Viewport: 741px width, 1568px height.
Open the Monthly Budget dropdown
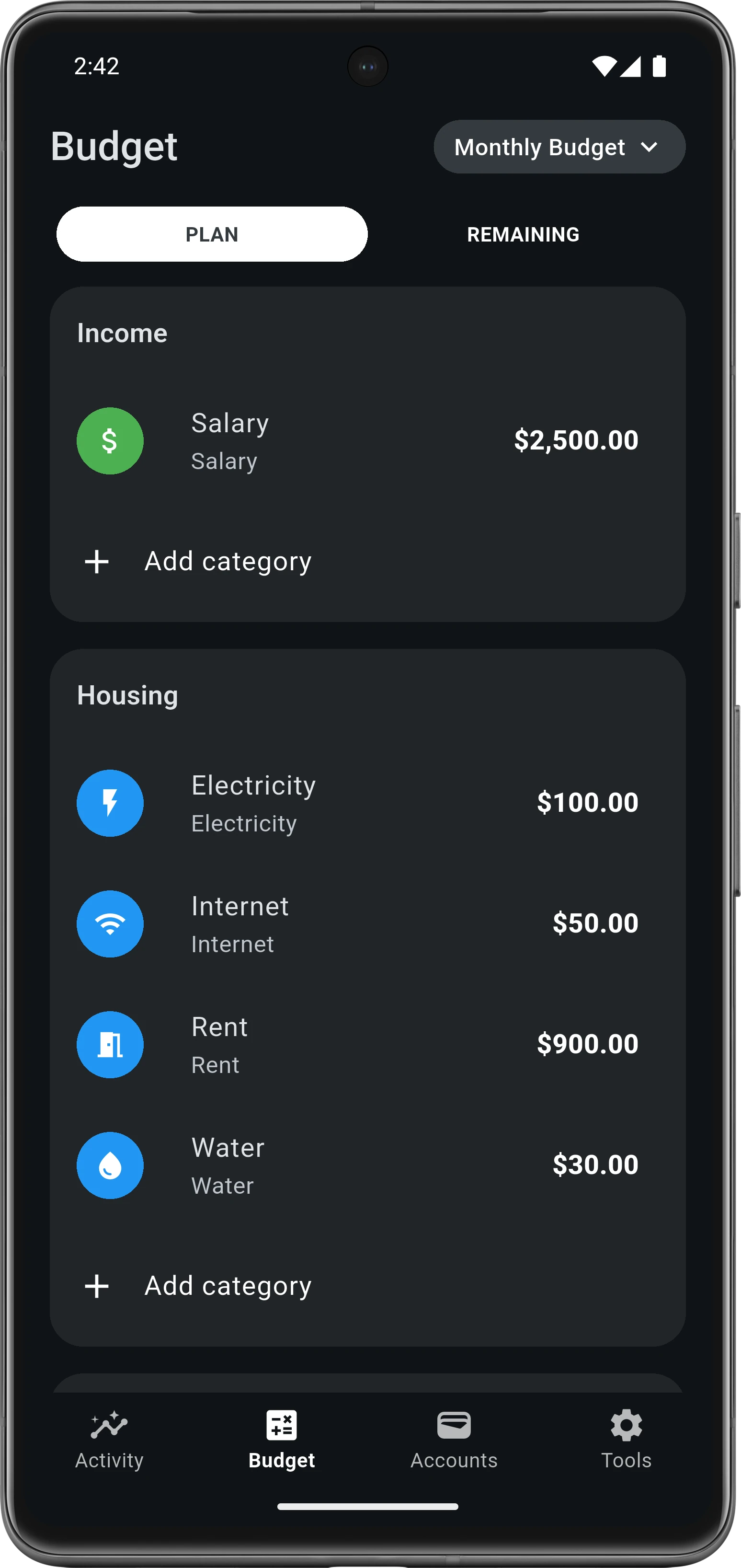[559, 146]
